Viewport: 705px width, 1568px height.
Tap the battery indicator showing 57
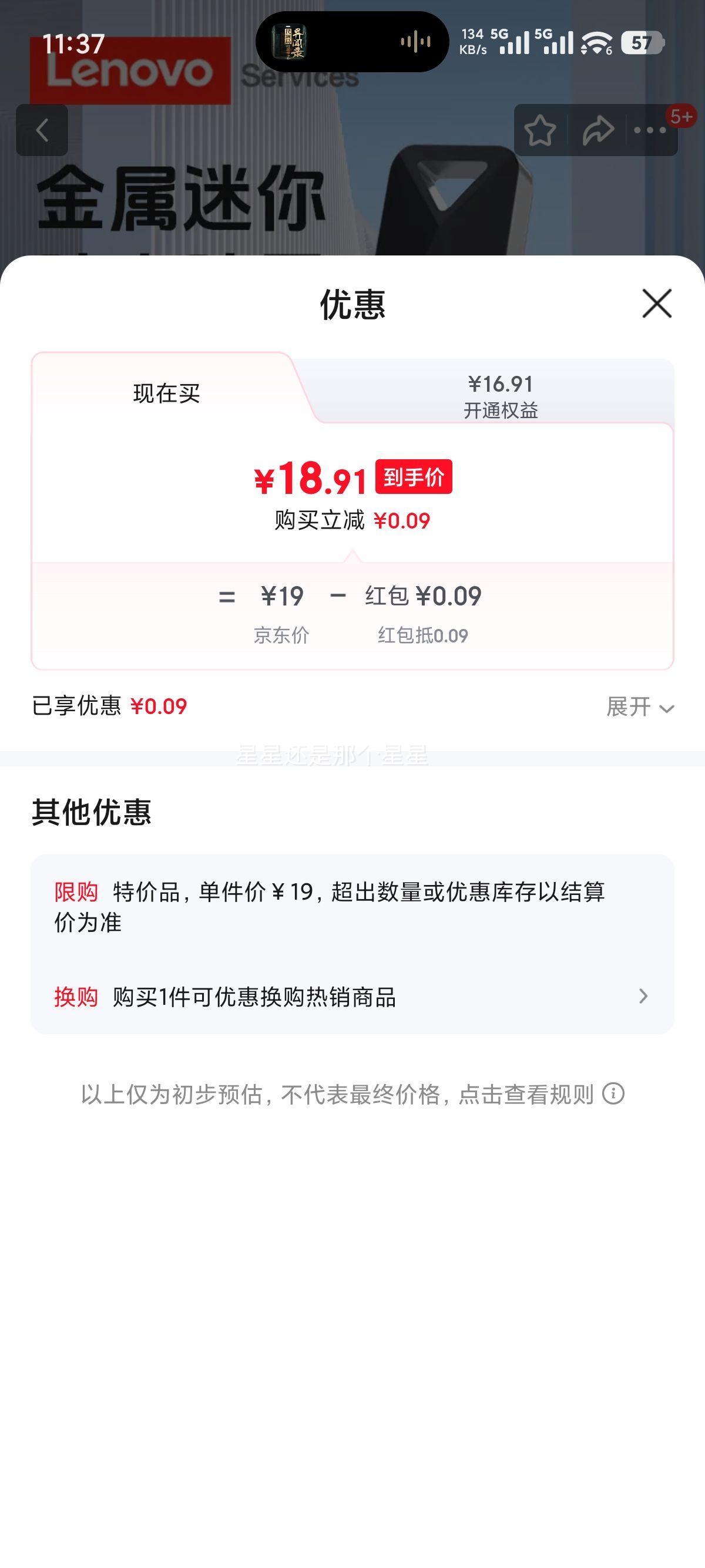(x=642, y=44)
